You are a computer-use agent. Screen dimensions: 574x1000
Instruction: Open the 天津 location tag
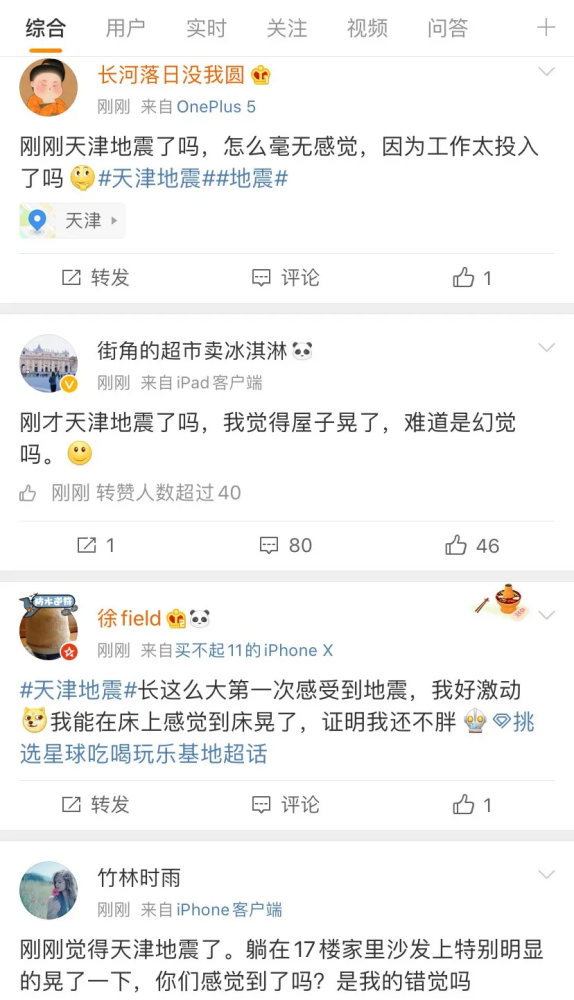tap(72, 221)
